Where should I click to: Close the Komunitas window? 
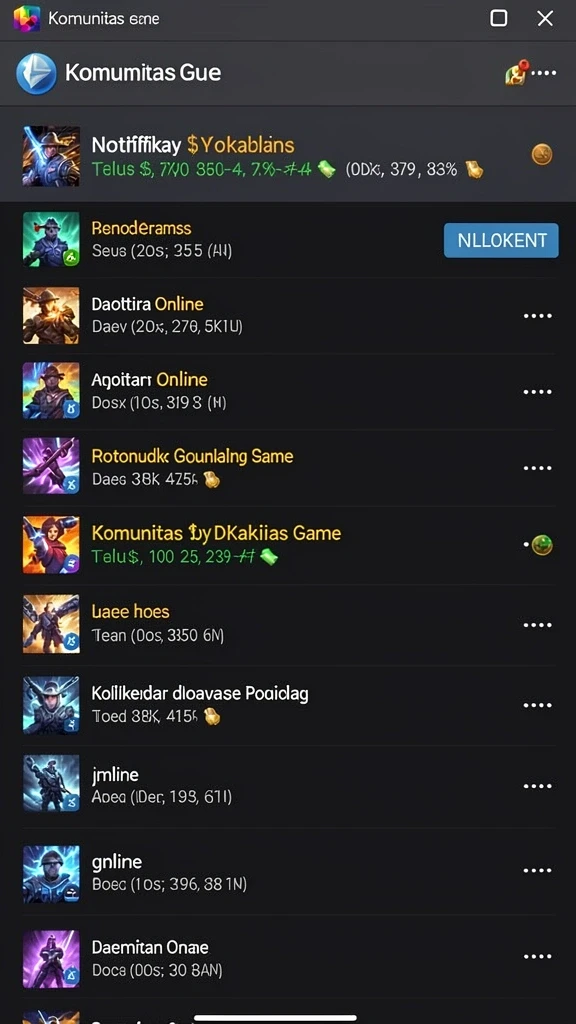coord(545,18)
